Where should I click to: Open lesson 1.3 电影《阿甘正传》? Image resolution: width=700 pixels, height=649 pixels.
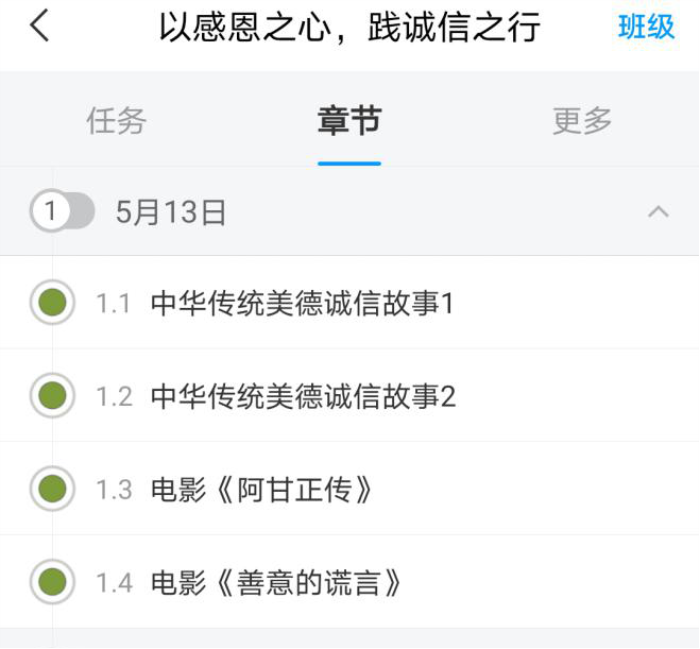(x=262, y=489)
